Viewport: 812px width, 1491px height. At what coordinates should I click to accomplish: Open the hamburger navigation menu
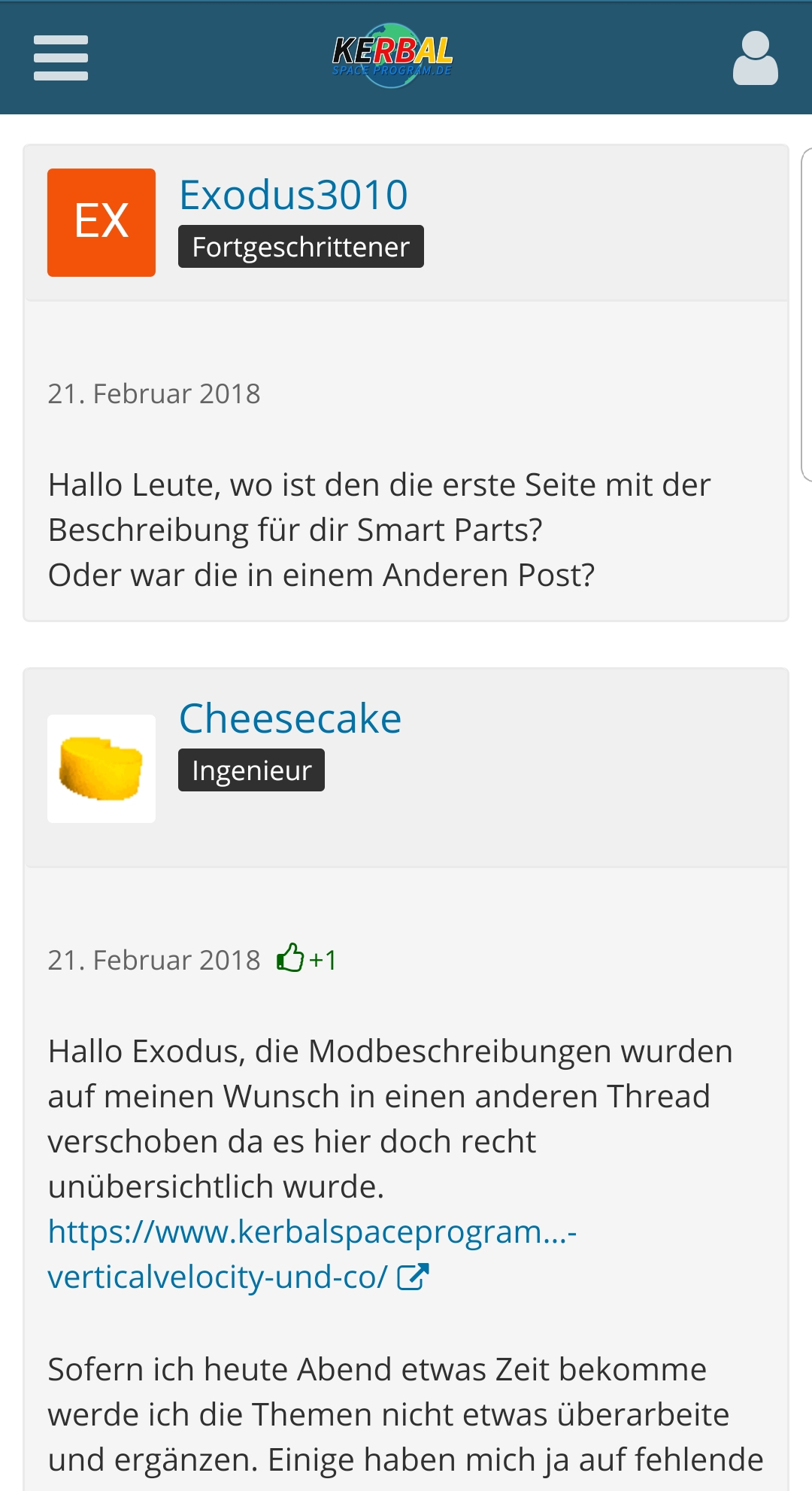click(61, 58)
